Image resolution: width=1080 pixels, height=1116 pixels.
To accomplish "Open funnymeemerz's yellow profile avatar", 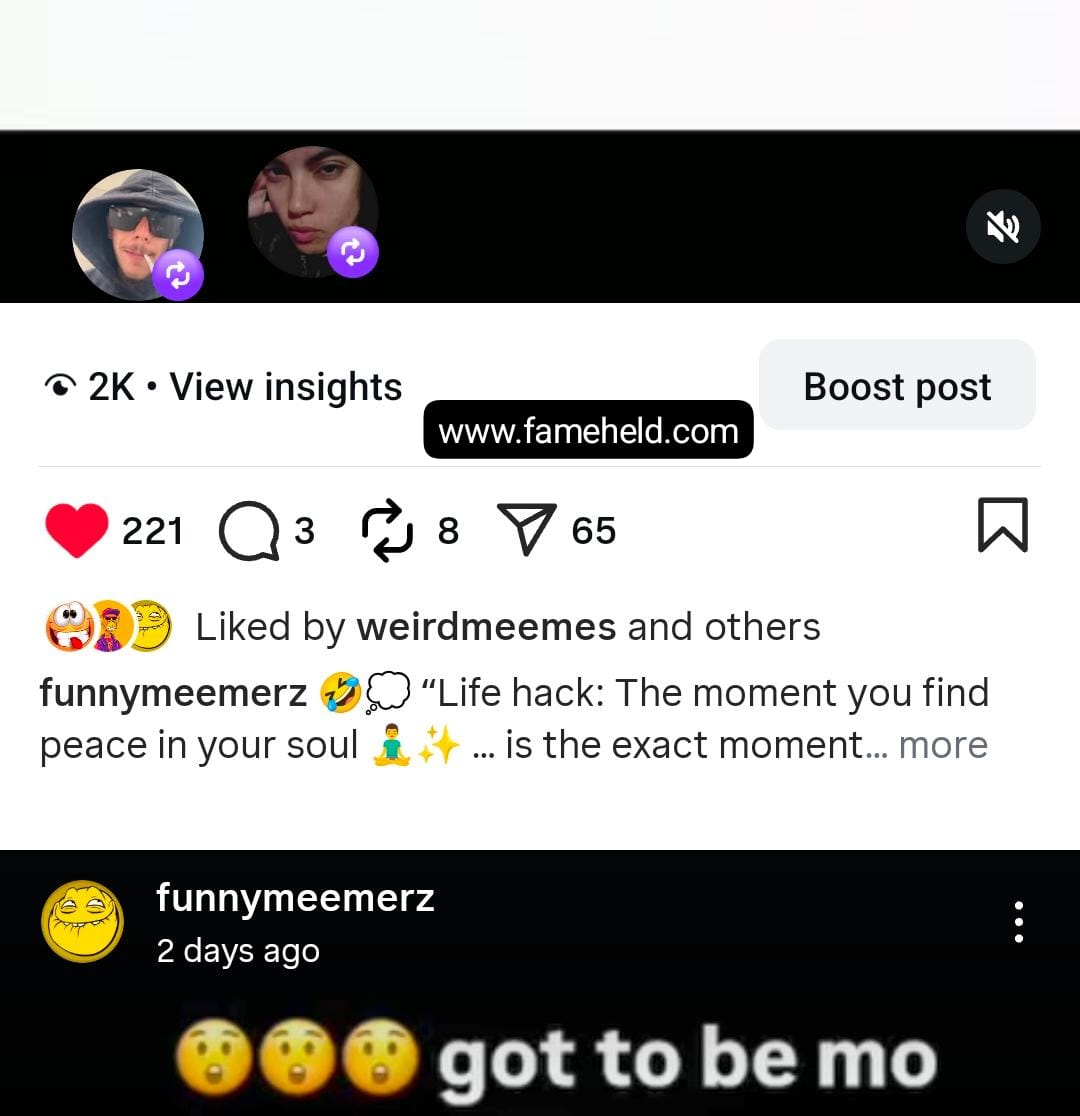I will 81,922.
